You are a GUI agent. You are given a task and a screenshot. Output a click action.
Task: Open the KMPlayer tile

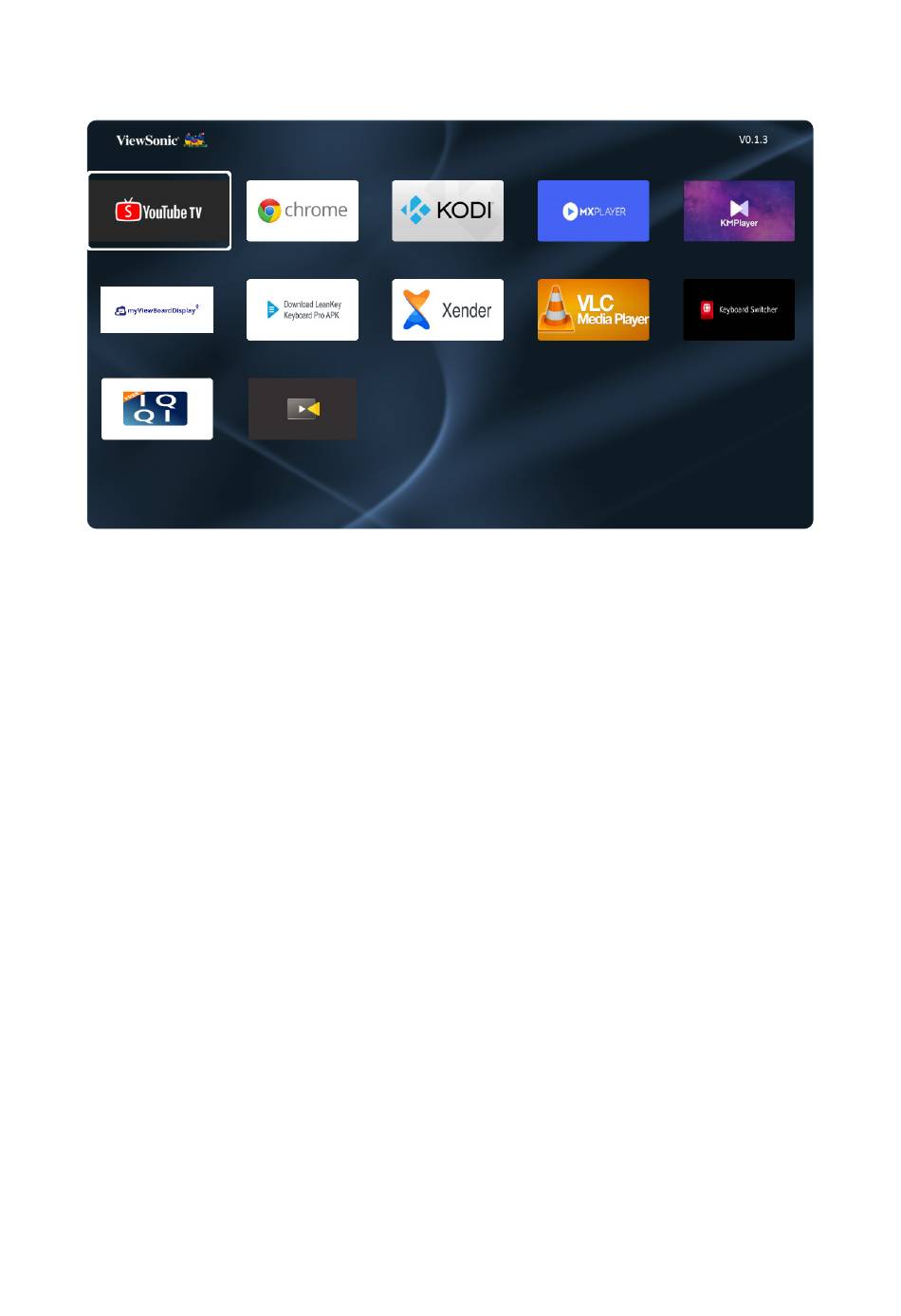(x=739, y=211)
